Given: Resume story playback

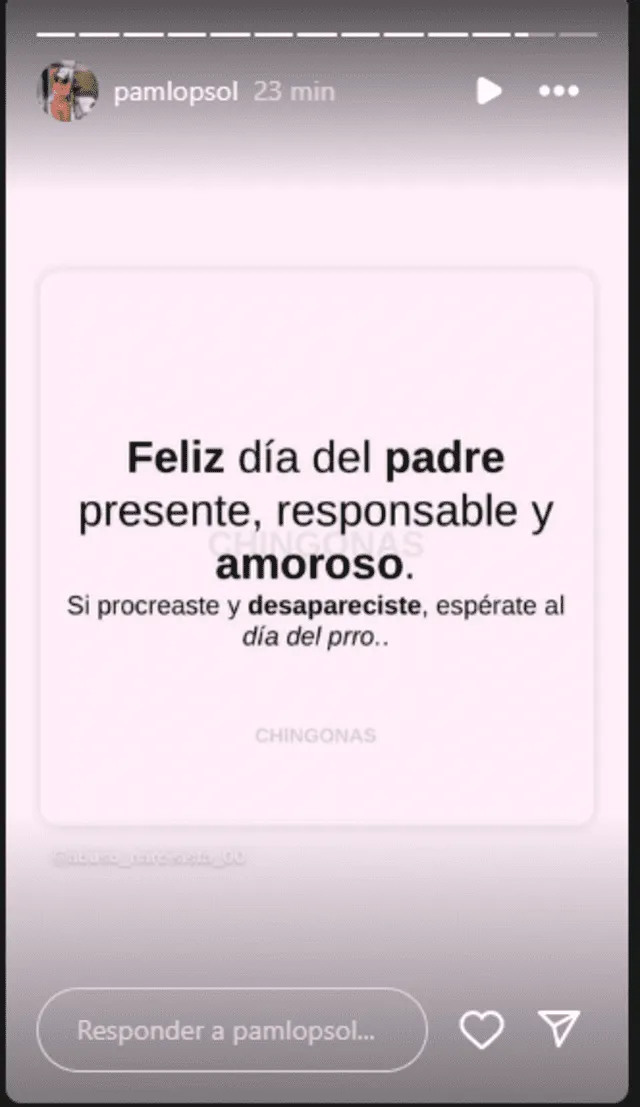Looking at the screenshot, I should coord(488,91).
